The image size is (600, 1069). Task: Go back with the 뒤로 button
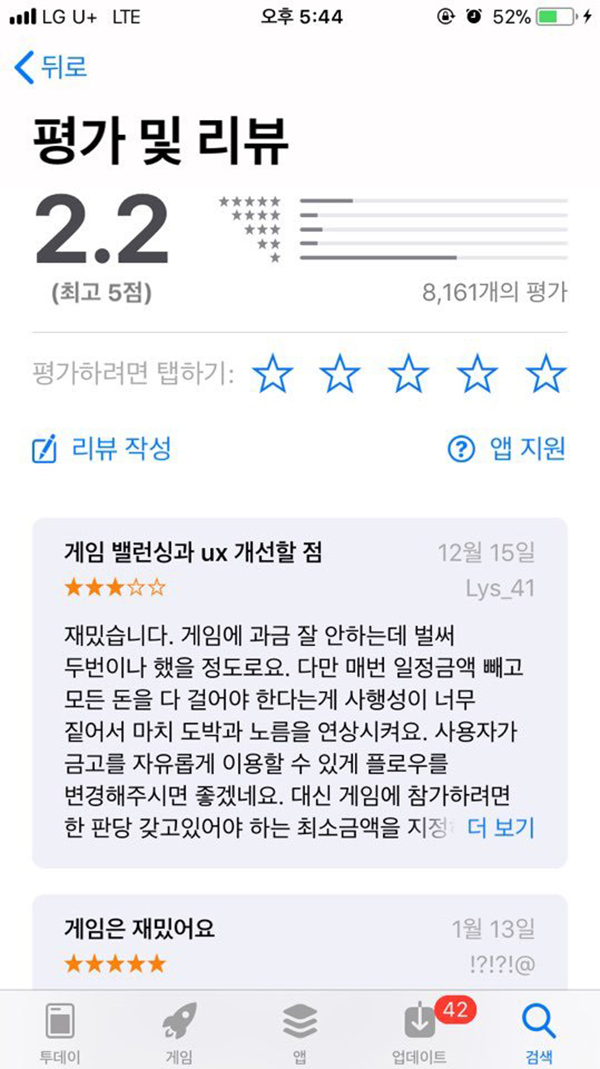point(51,67)
